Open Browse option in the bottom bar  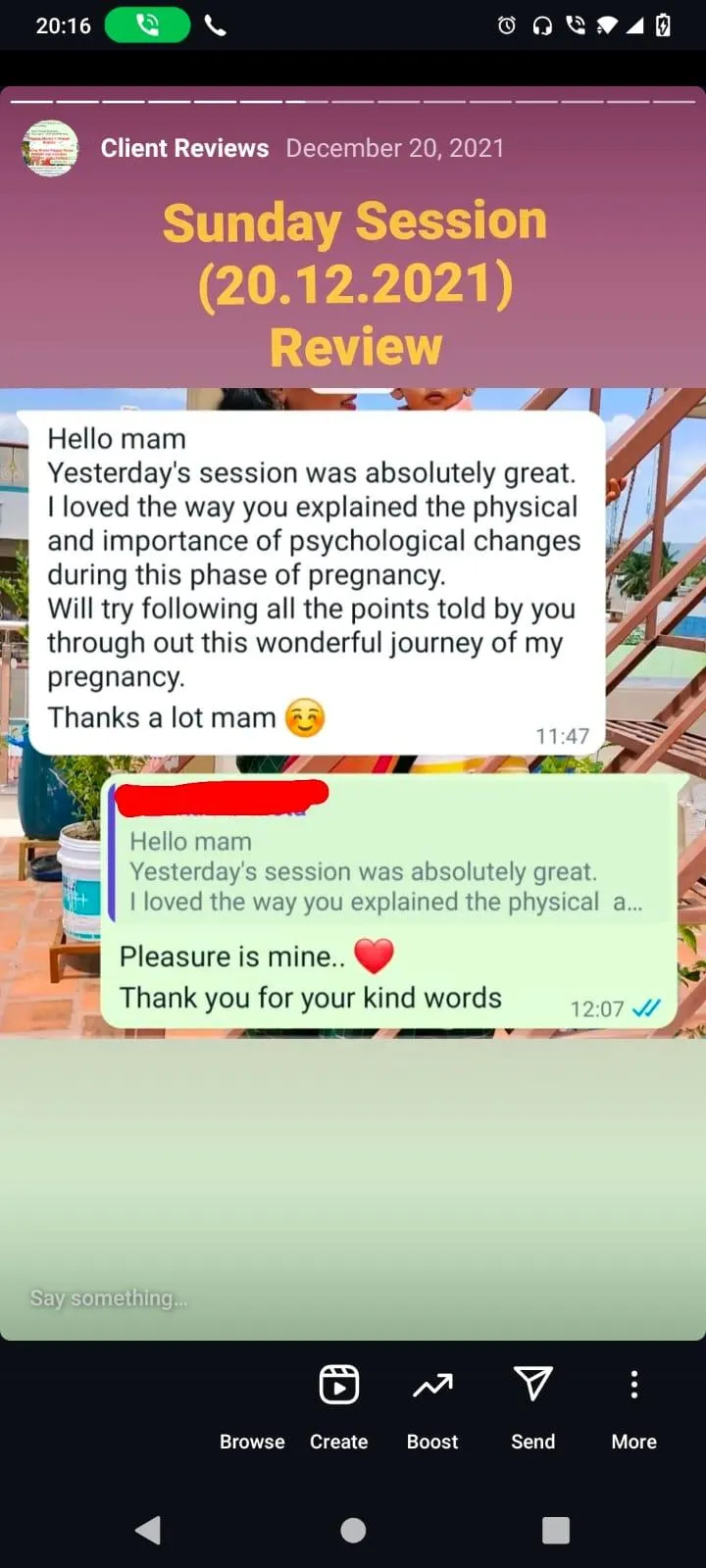(252, 1441)
